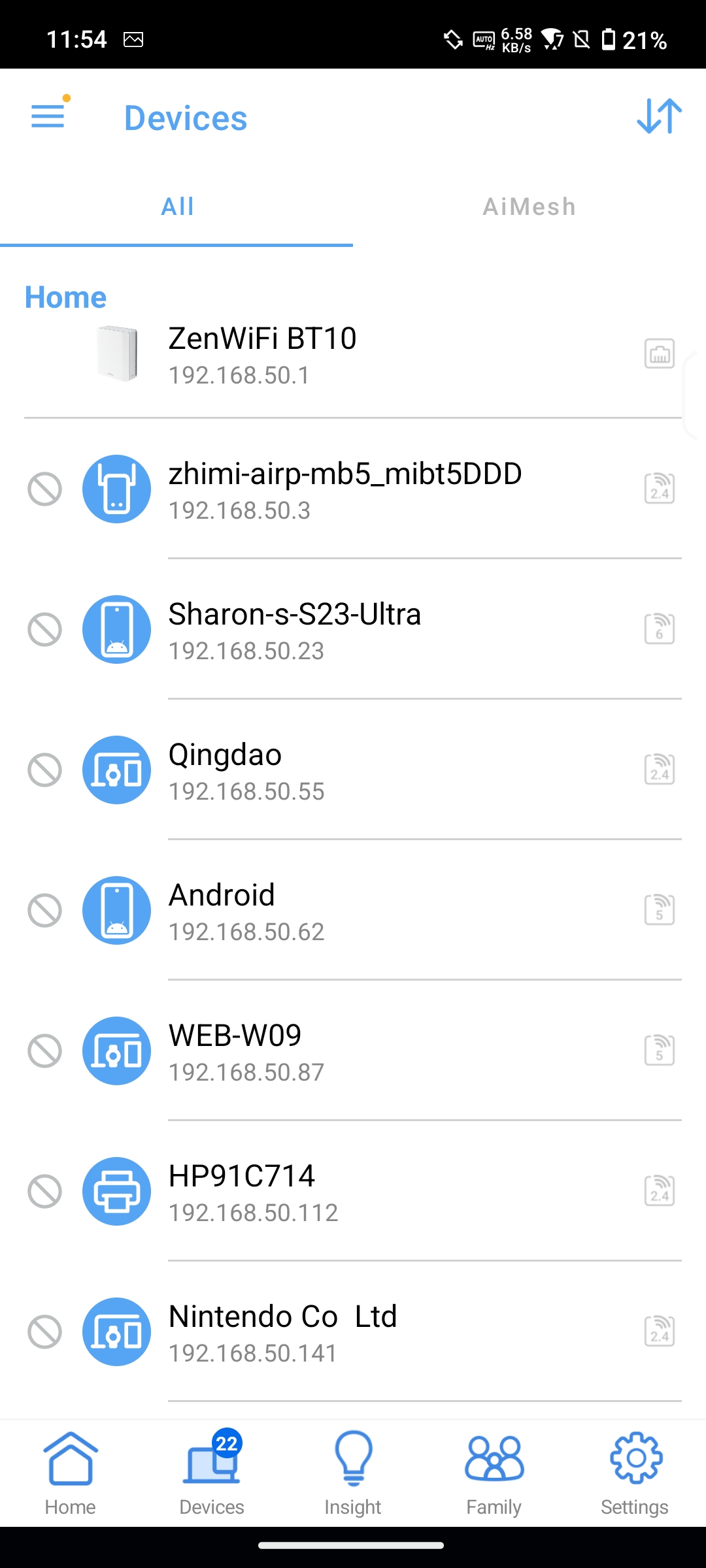Block the Sharon-s-S23-Ultra device
The width and height of the screenshot is (706, 1568).
point(44,630)
